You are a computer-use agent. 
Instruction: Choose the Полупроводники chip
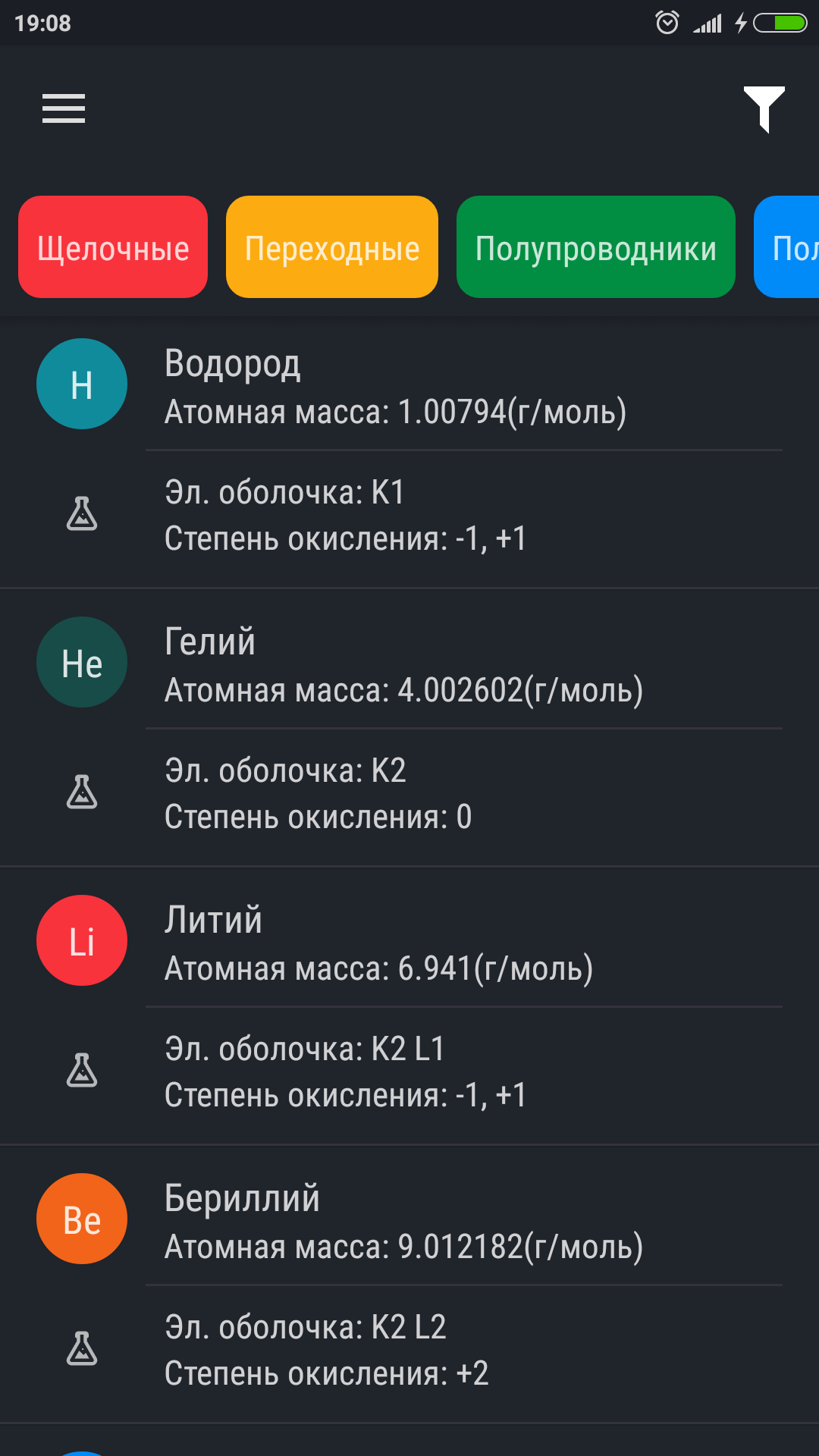click(596, 247)
